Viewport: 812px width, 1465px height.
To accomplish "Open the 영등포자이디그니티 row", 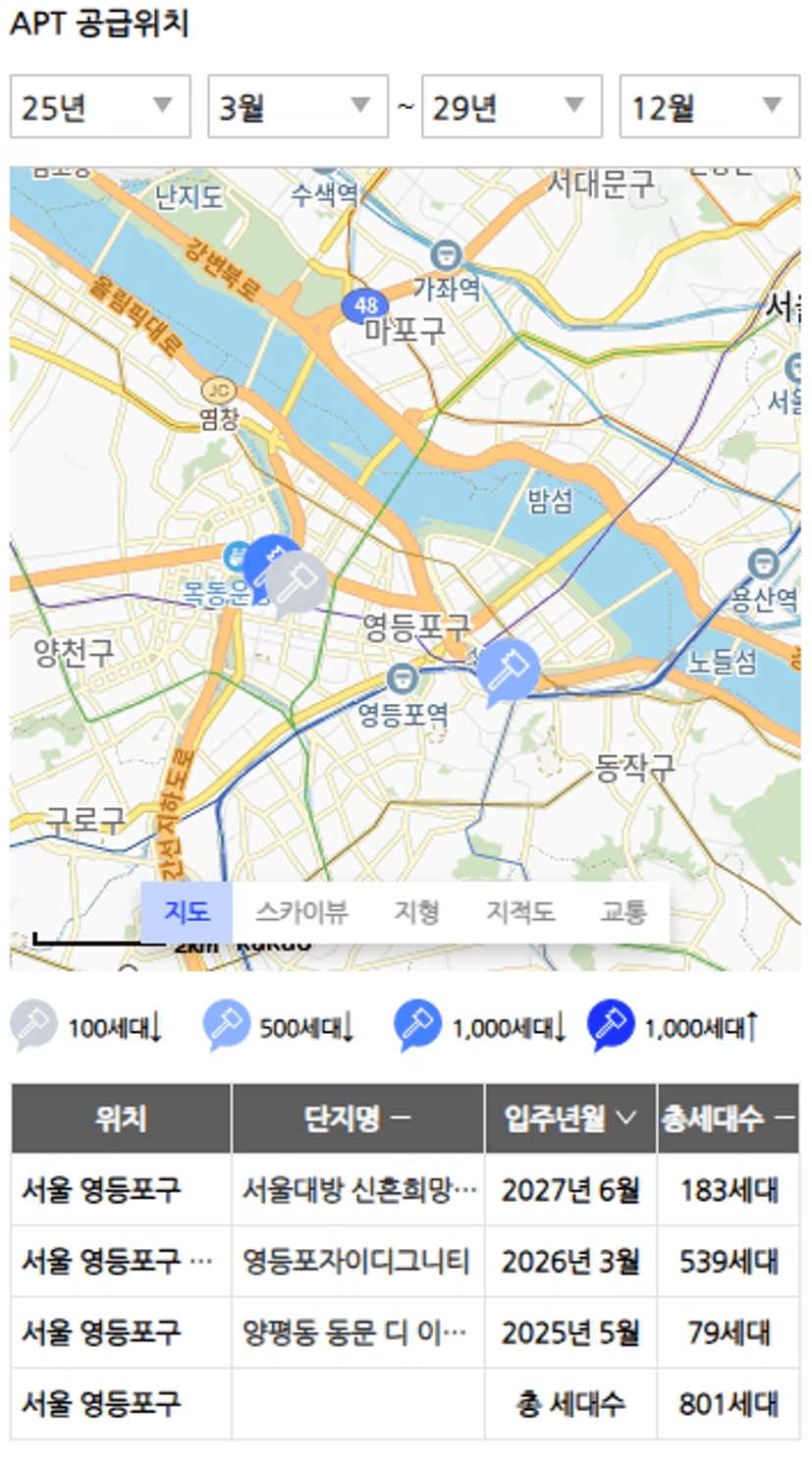I will tap(358, 1262).
